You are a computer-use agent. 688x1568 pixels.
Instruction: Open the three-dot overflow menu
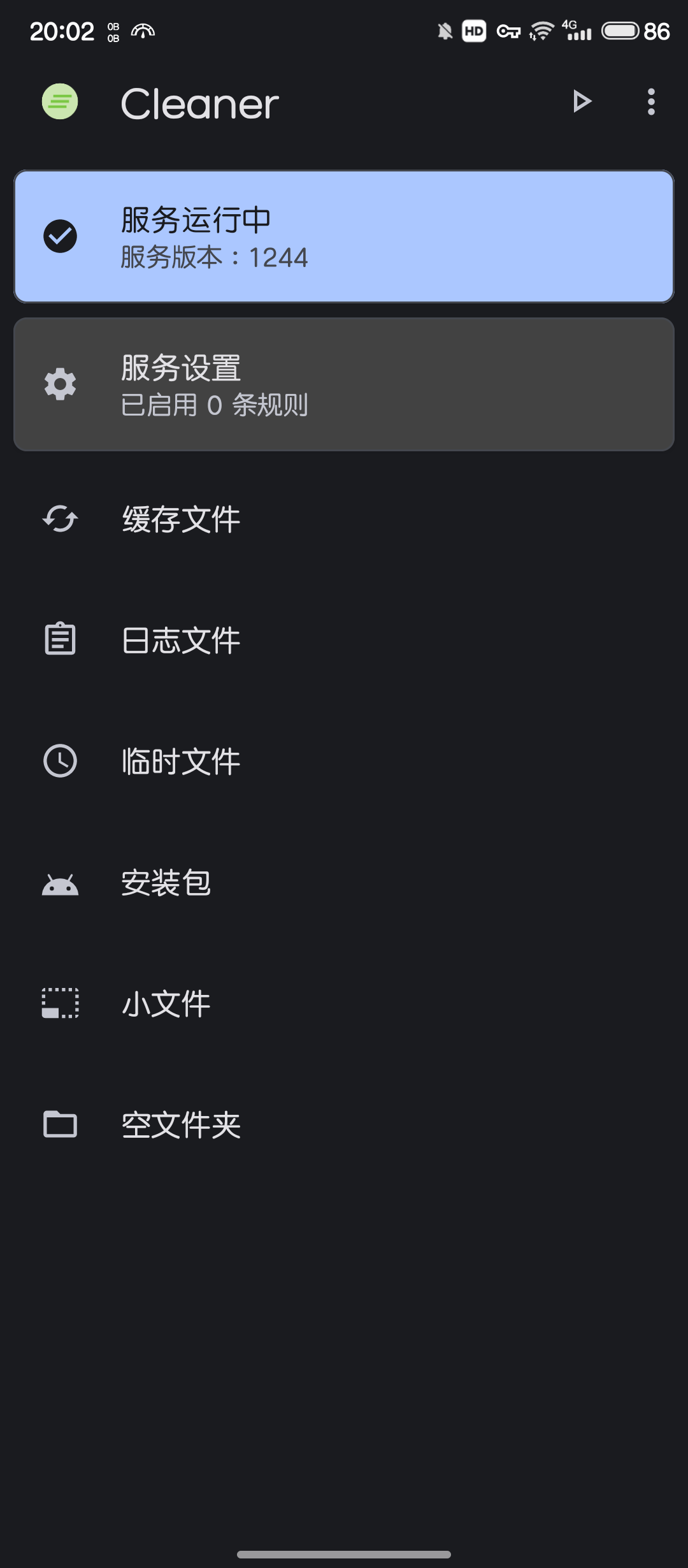651,102
